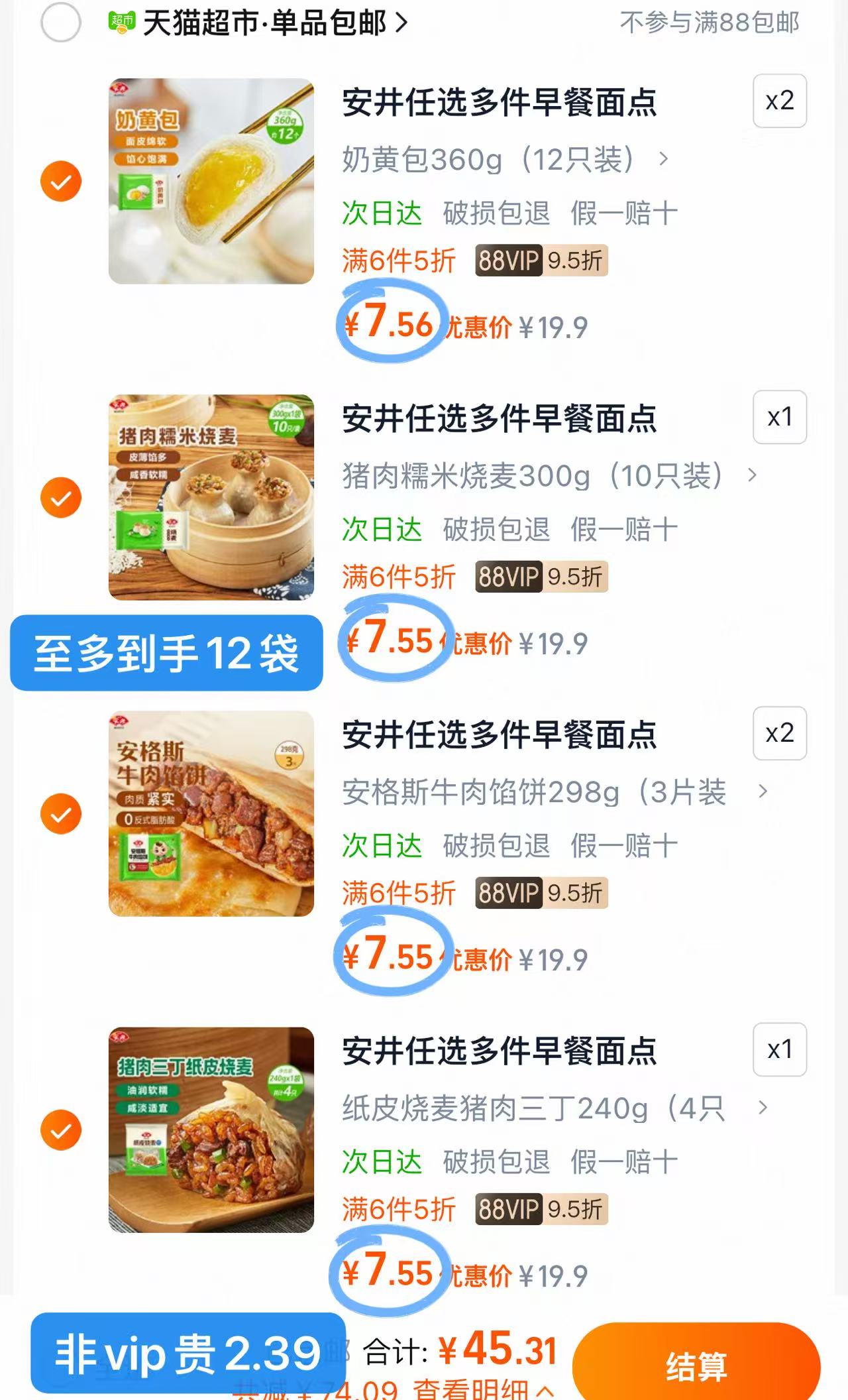
Task: Click the 次日达 label on 猪肉糯米烧麦
Action: [x=381, y=529]
